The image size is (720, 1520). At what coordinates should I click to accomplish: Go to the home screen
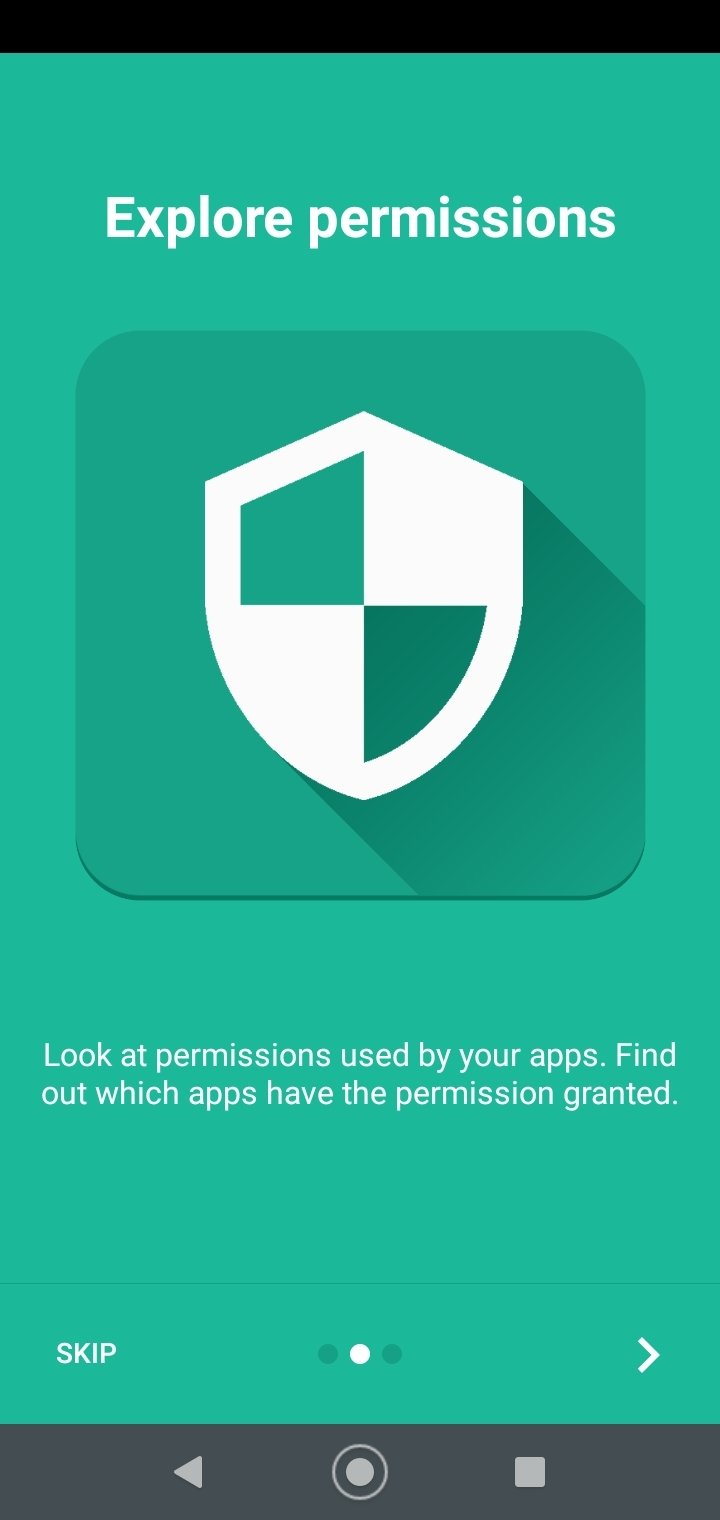click(x=360, y=1472)
